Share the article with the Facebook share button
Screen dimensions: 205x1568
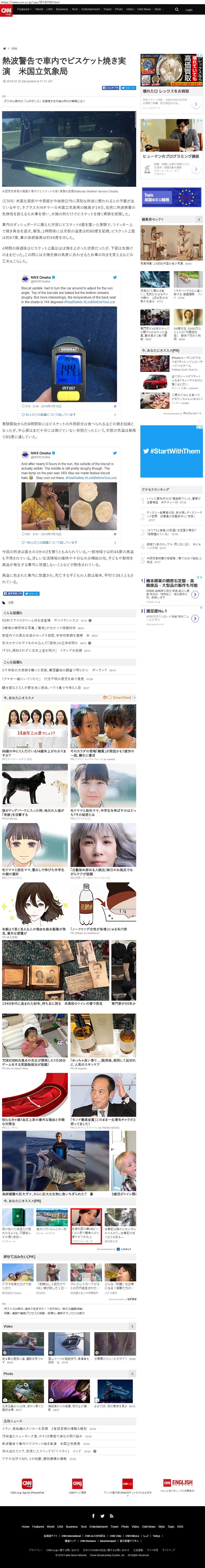pos(110,88)
